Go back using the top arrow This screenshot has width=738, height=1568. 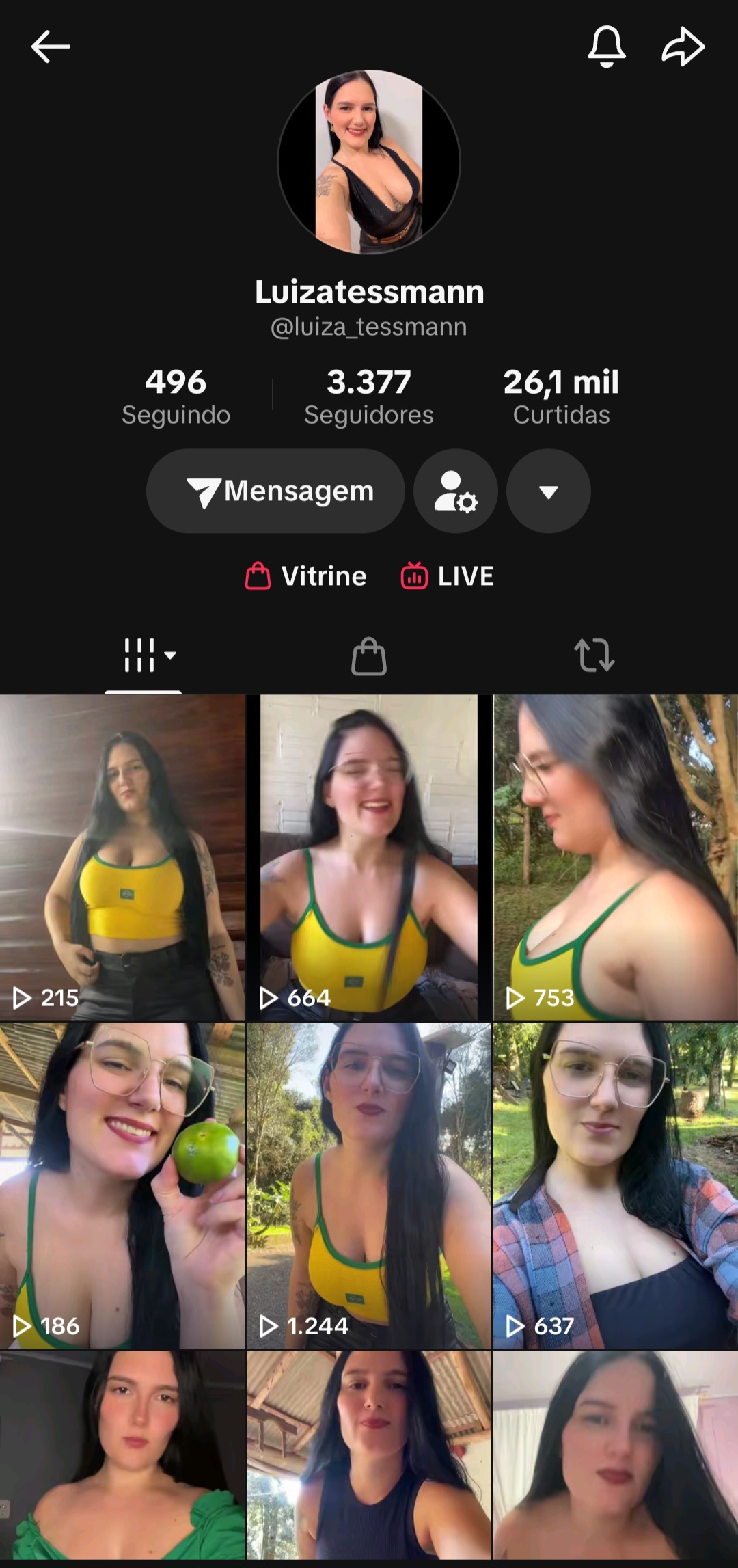click(51, 46)
